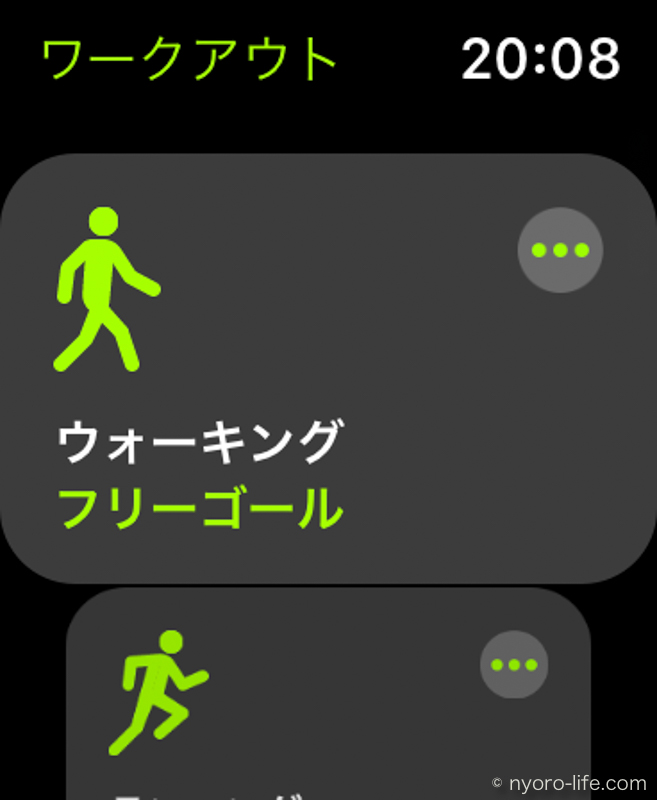Open more options for the ウォーキング workout

click(x=560, y=250)
